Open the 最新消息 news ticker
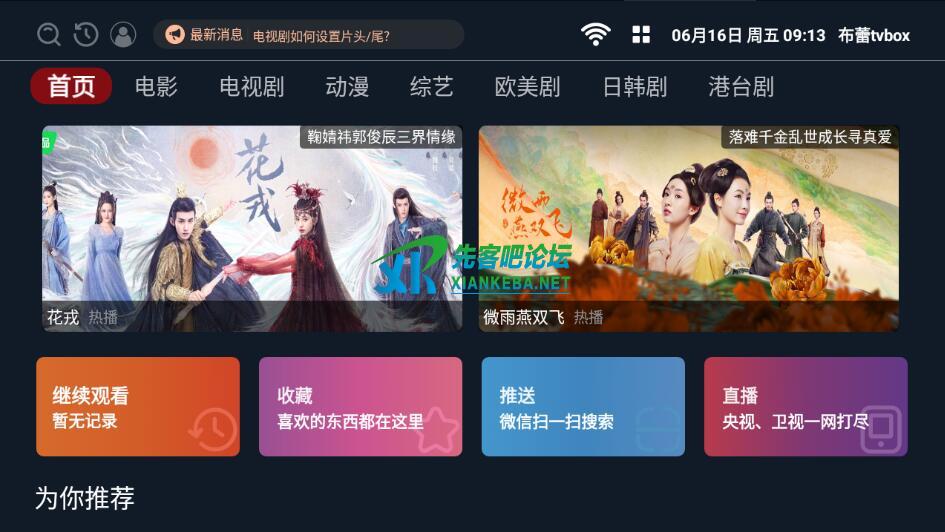This screenshot has height=532, width=945. click(x=308, y=35)
